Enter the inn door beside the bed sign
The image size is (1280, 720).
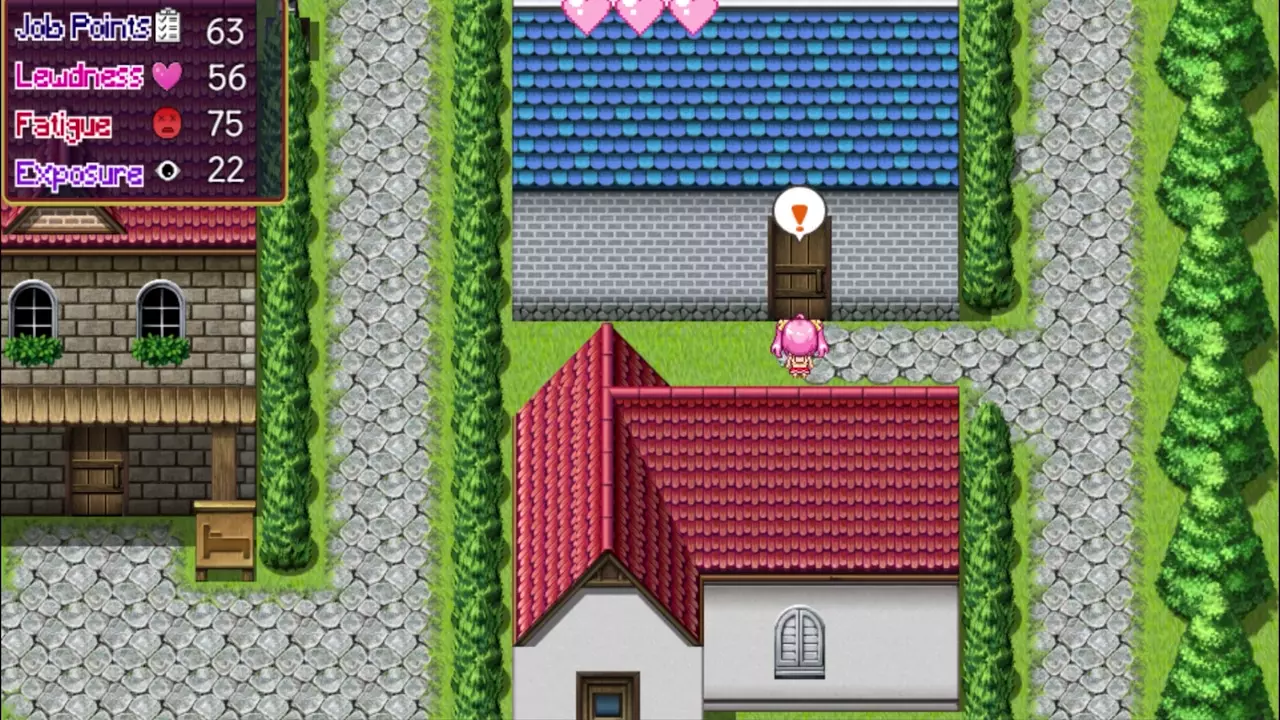(x=97, y=470)
